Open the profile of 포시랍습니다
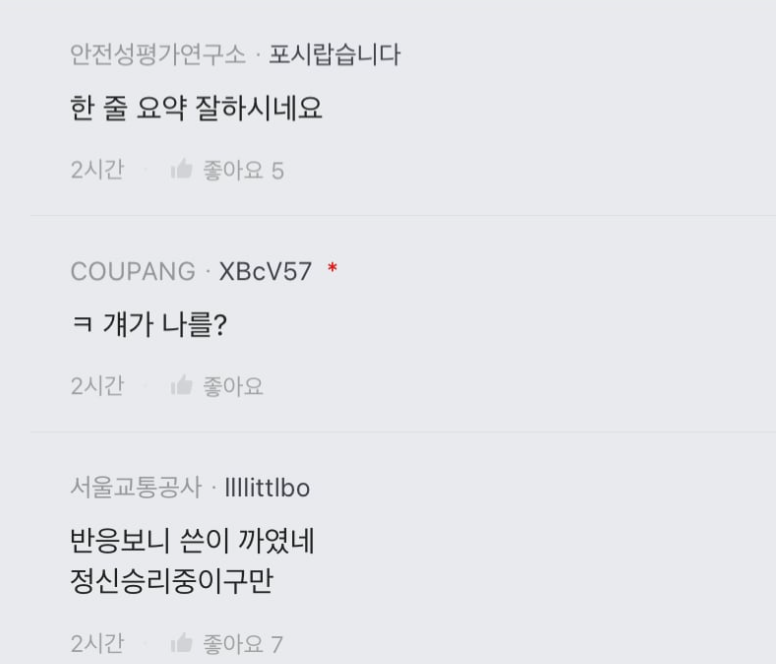Image resolution: width=776 pixels, height=664 pixels. (x=334, y=55)
